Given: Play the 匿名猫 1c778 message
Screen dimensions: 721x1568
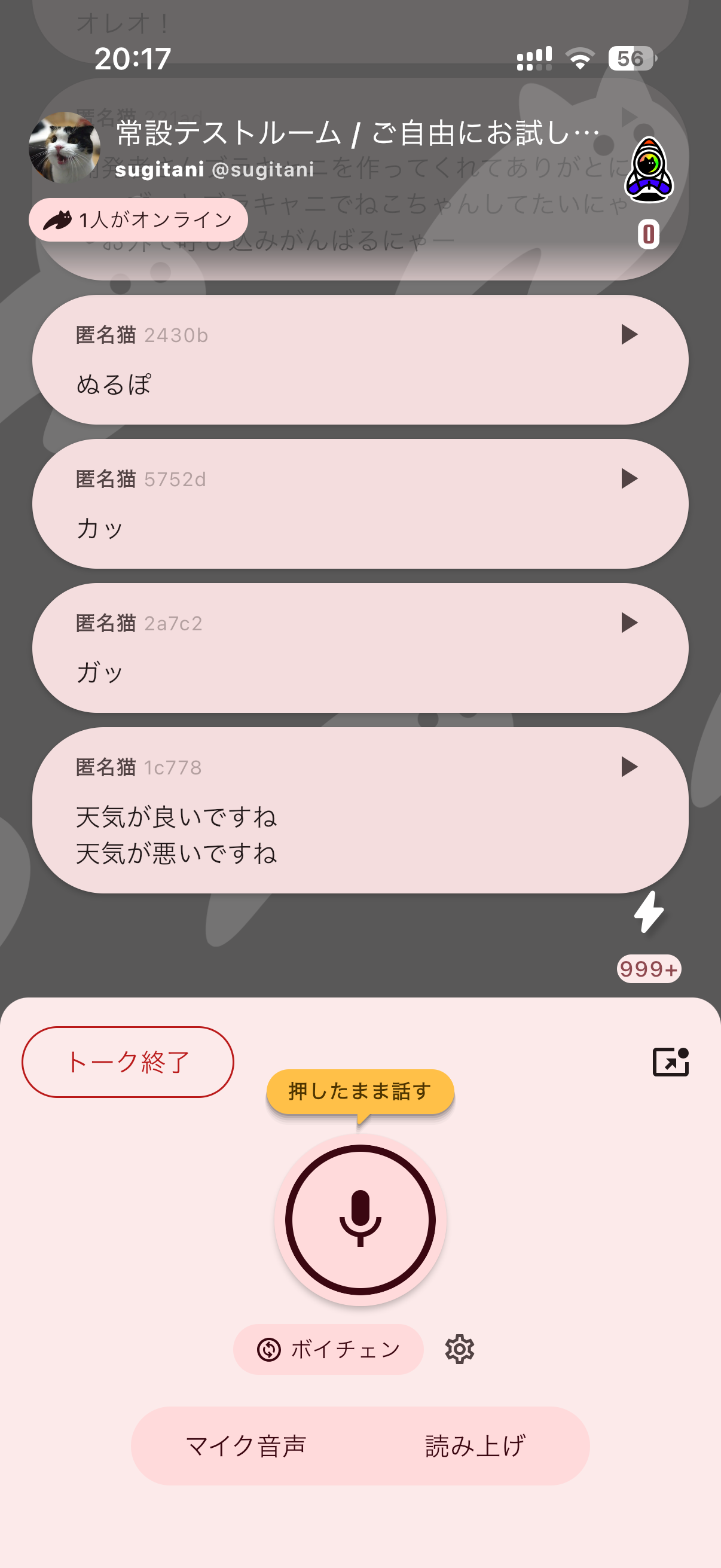Looking at the screenshot, I should tap(628, 767).
